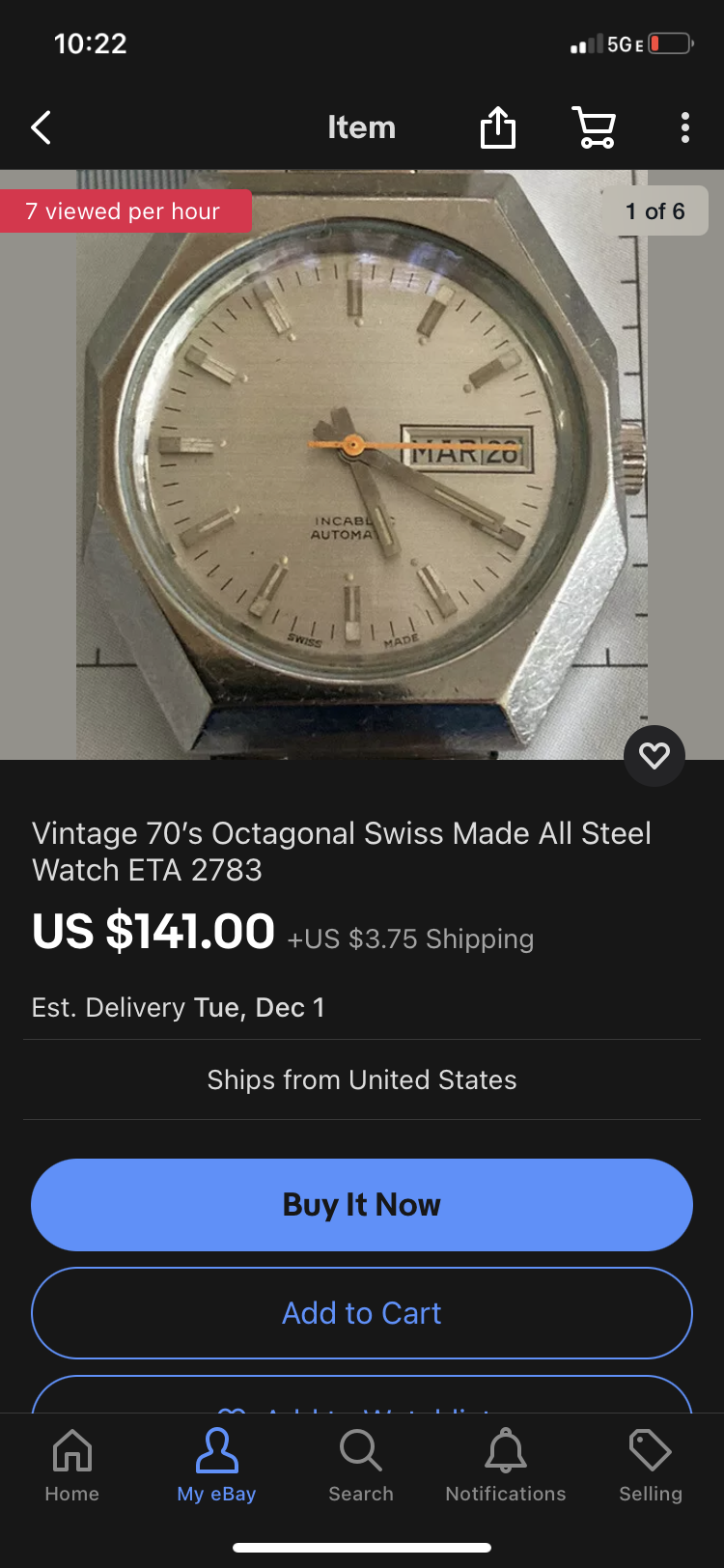Open the shopping cart

[595, 127]
